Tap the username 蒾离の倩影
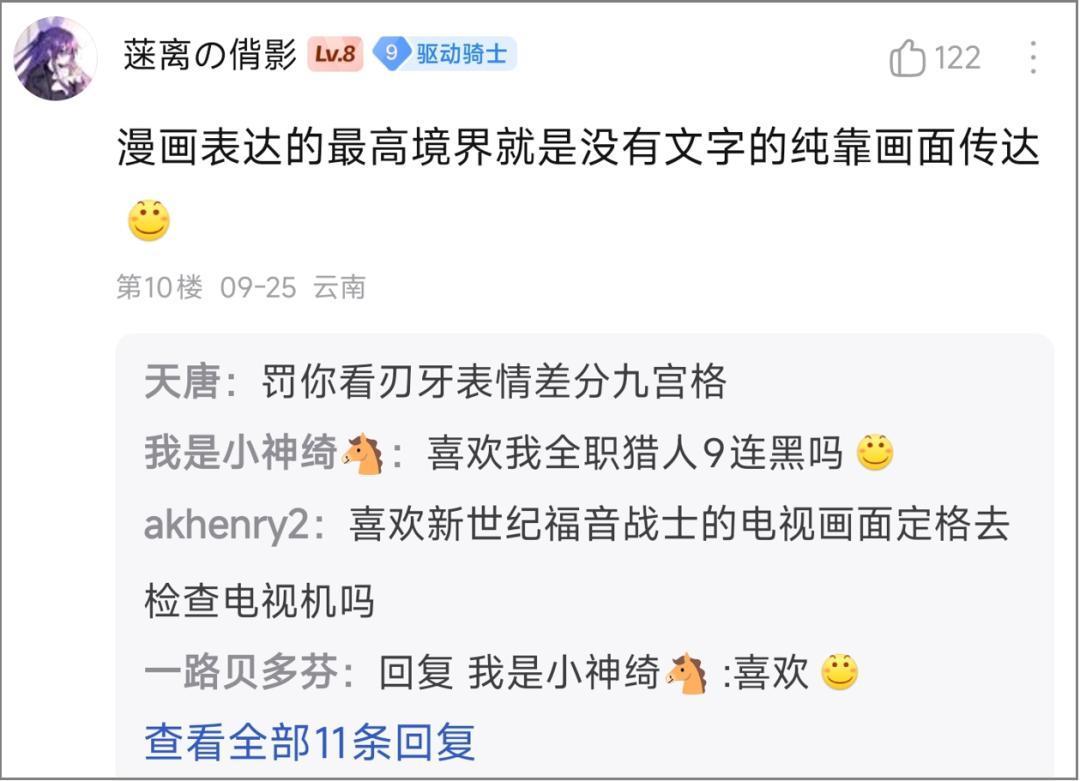The height and width of the screenshot is (781, 1080). [x=210, y=55]
